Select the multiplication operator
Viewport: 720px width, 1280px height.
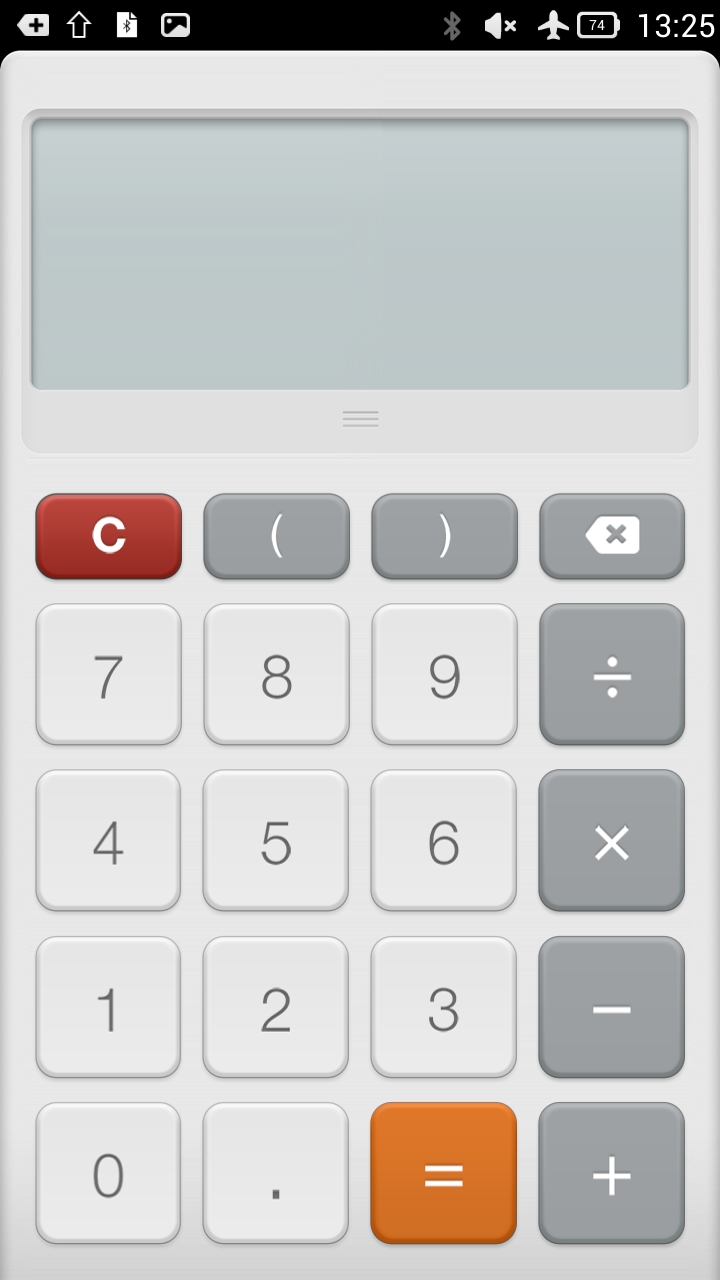(x=612, y=841)
